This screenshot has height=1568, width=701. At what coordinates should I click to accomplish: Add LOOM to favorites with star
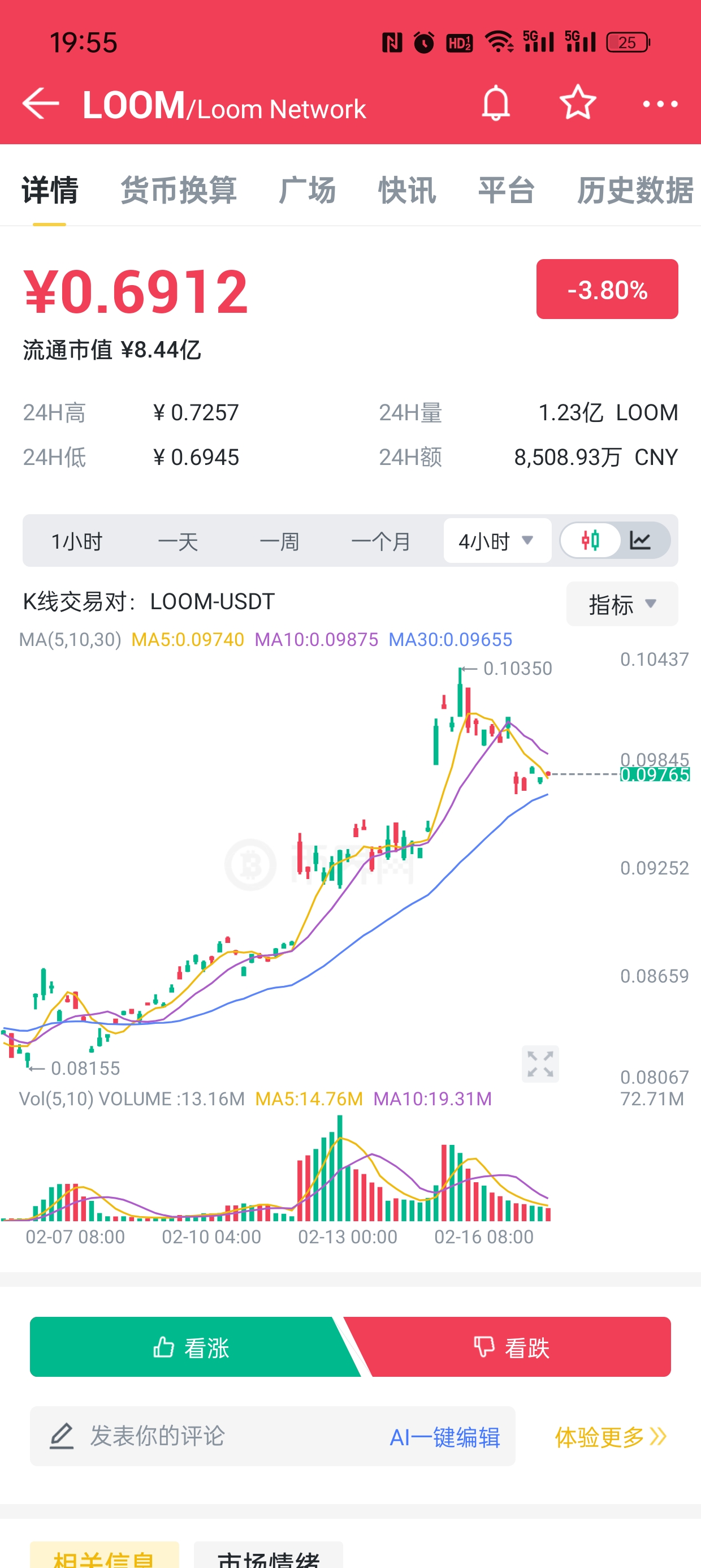[577, 104]
